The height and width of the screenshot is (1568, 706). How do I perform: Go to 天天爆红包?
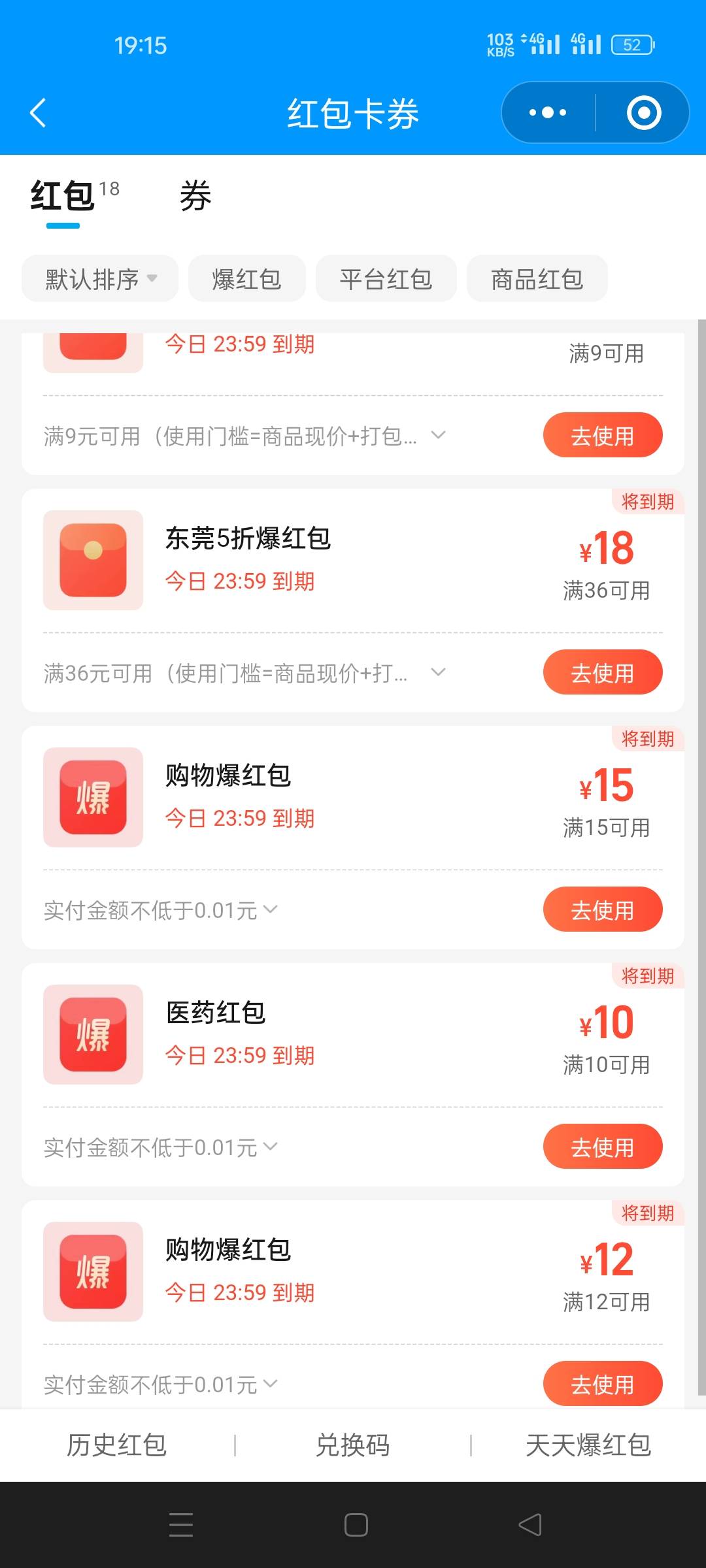(588, 1445)
